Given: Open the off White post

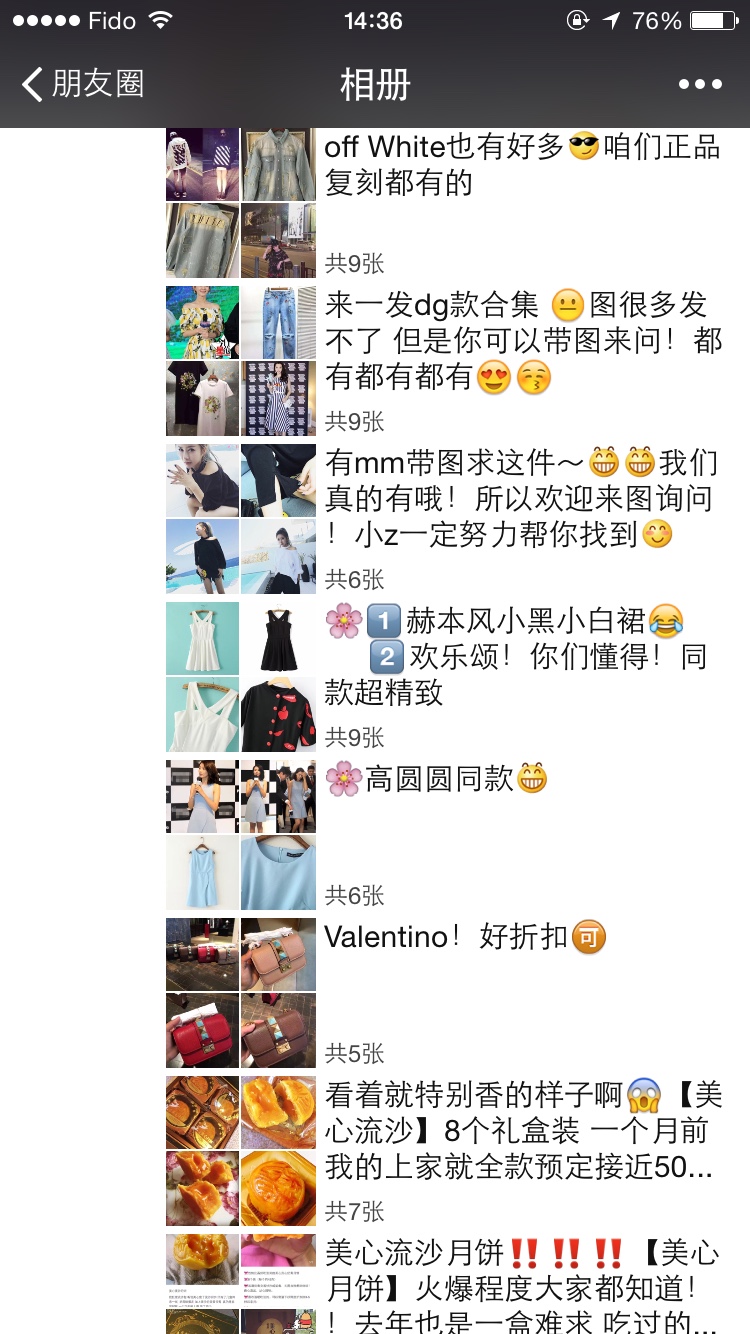Looking at the screenshot, I should [521, 165].
